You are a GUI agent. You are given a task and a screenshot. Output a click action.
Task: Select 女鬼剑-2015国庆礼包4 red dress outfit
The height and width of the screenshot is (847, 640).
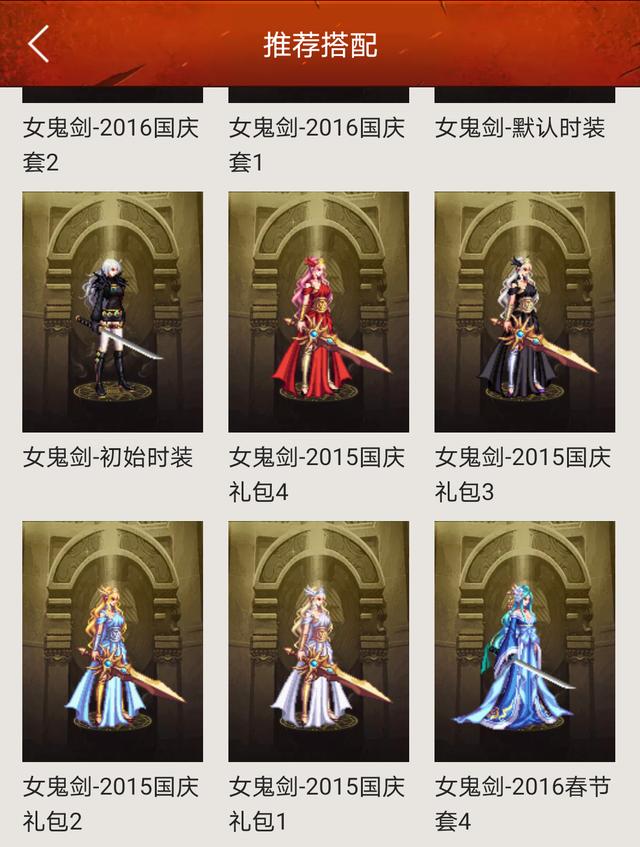pos(318,311)
